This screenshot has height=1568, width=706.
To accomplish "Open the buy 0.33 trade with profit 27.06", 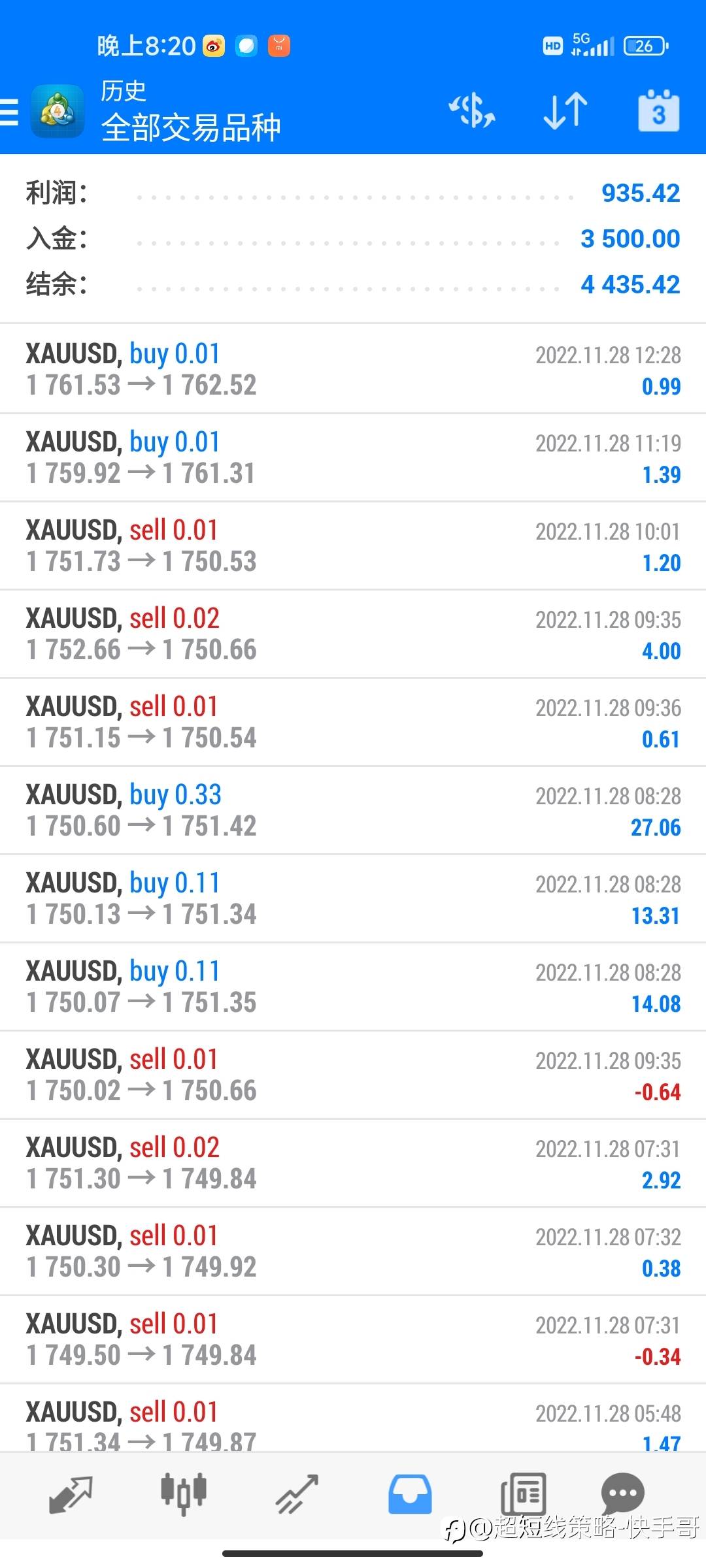I will pos(353,810).
